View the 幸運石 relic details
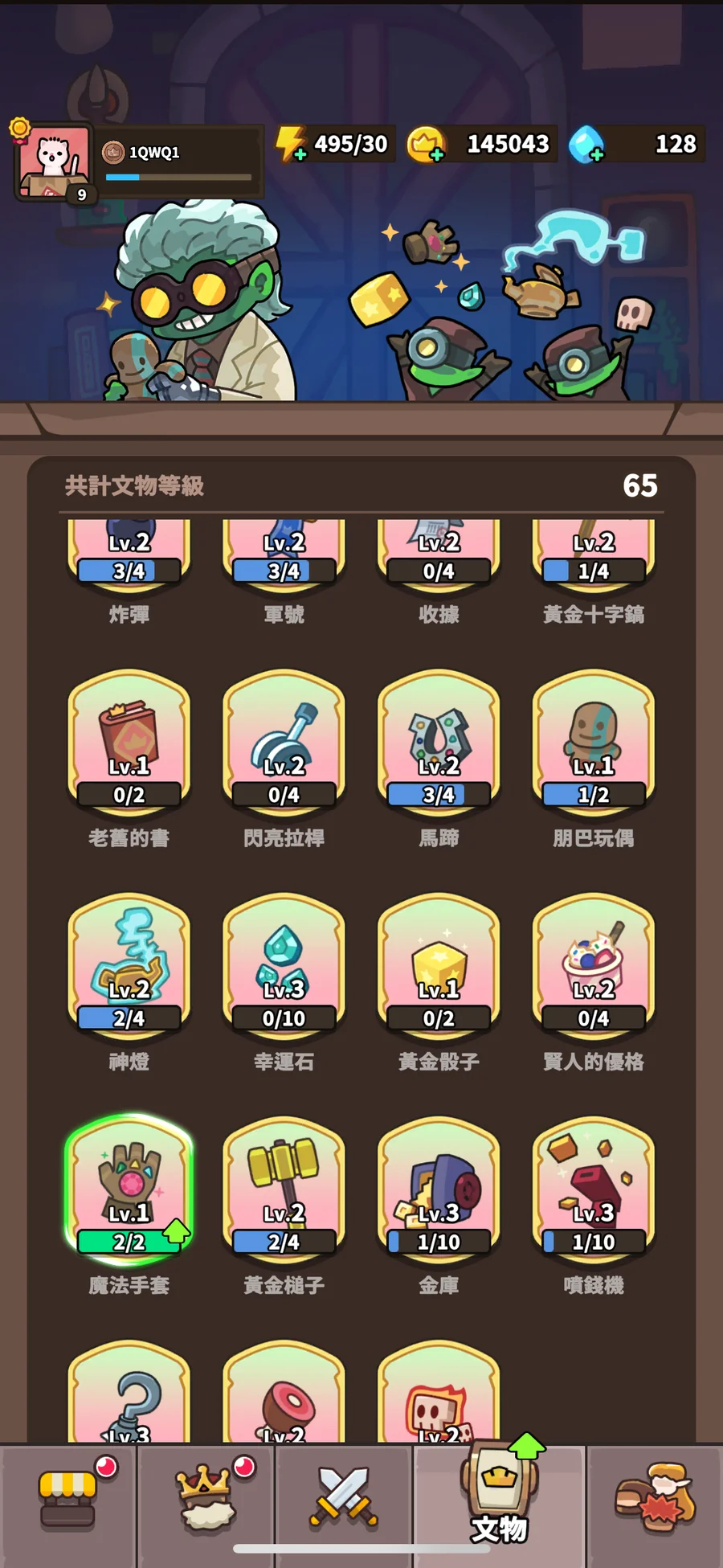 coord(284,967)
